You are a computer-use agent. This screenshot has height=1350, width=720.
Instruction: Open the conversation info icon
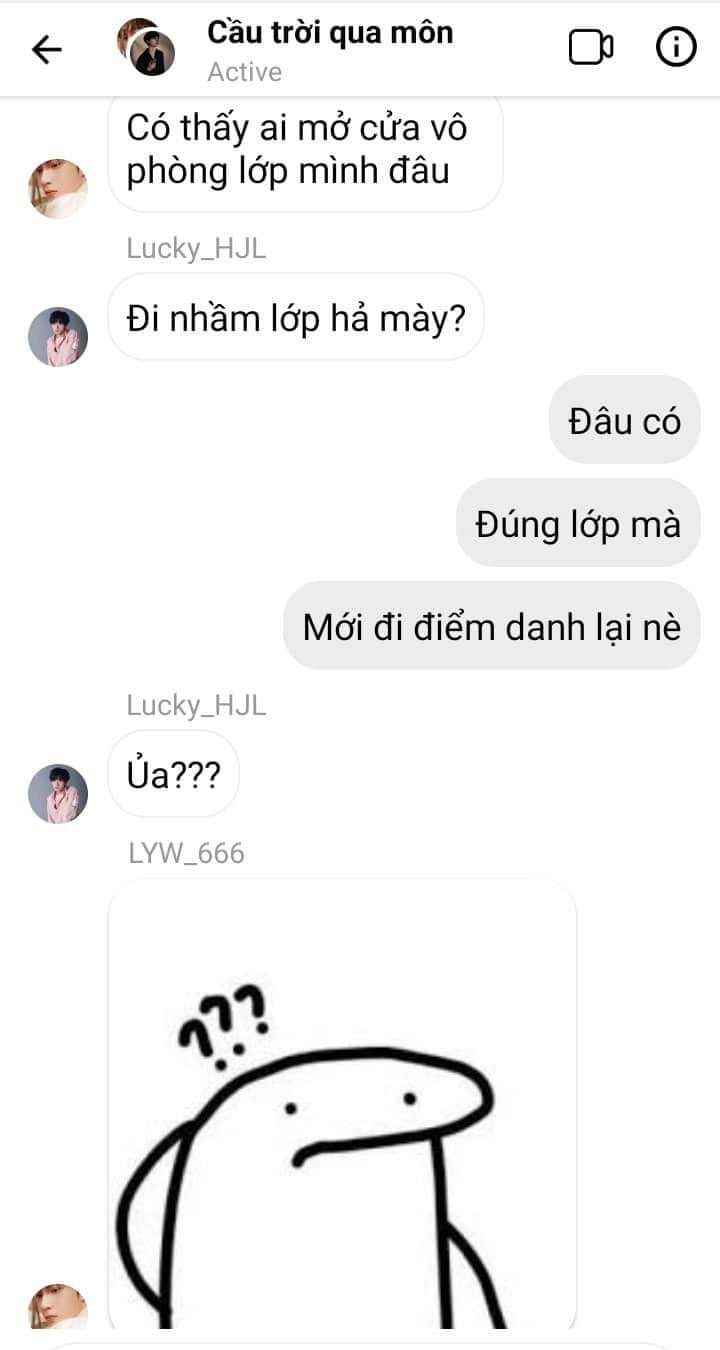pos(676,48)
